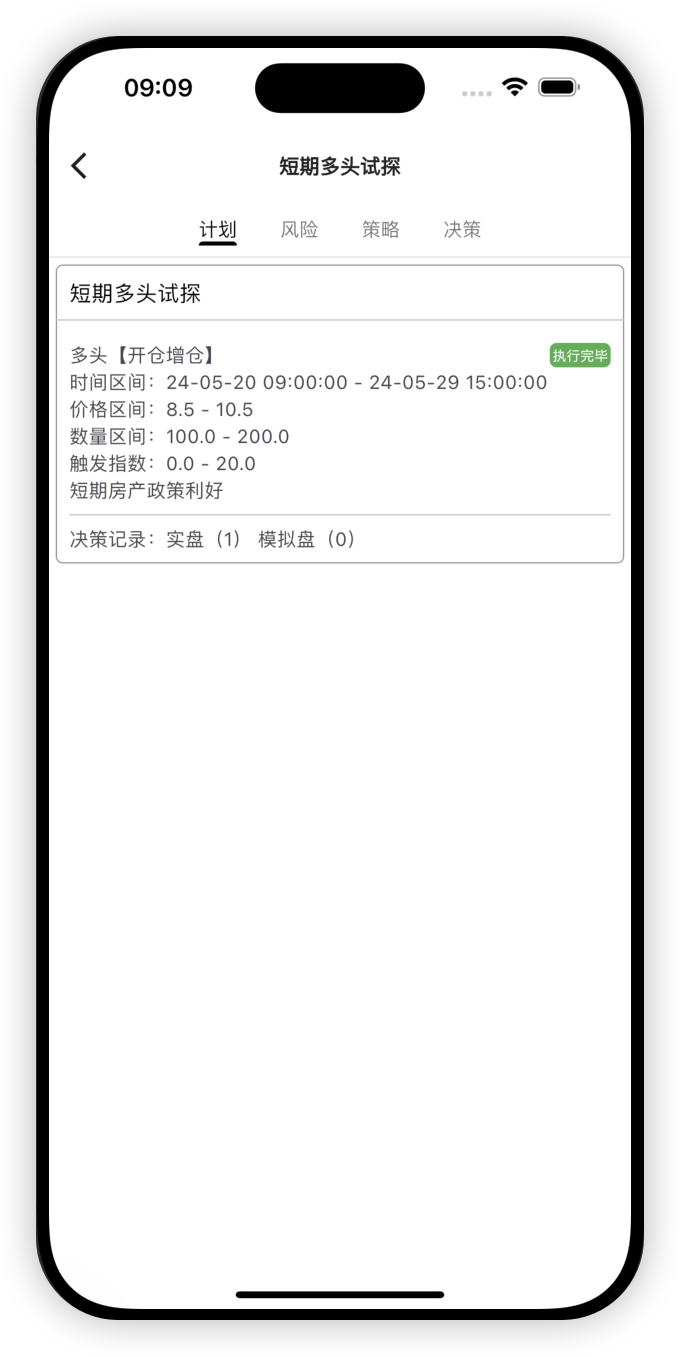Go back using the arrow icon
Screen dimensions: 680x1356
tap(80, 166)
